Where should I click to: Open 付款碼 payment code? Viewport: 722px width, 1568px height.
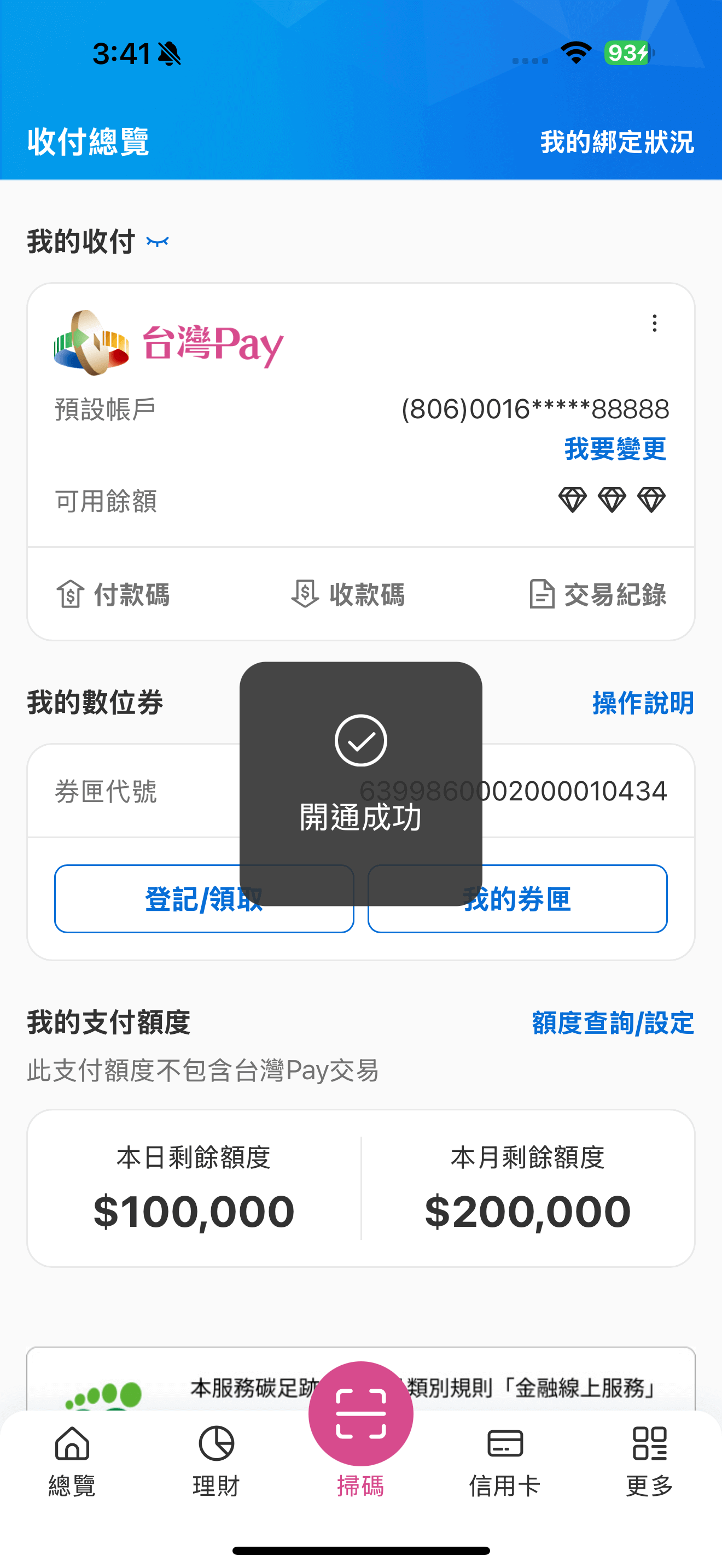tap(114, 594)
